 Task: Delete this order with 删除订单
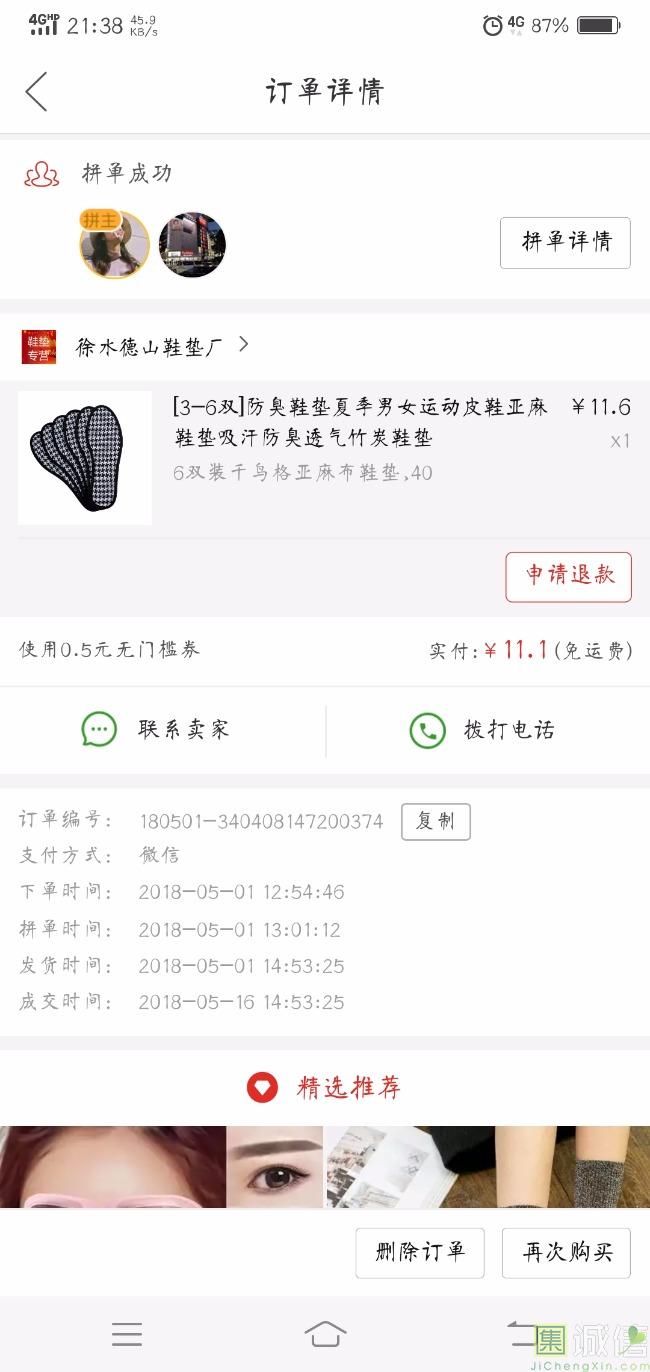point(420,1252)
